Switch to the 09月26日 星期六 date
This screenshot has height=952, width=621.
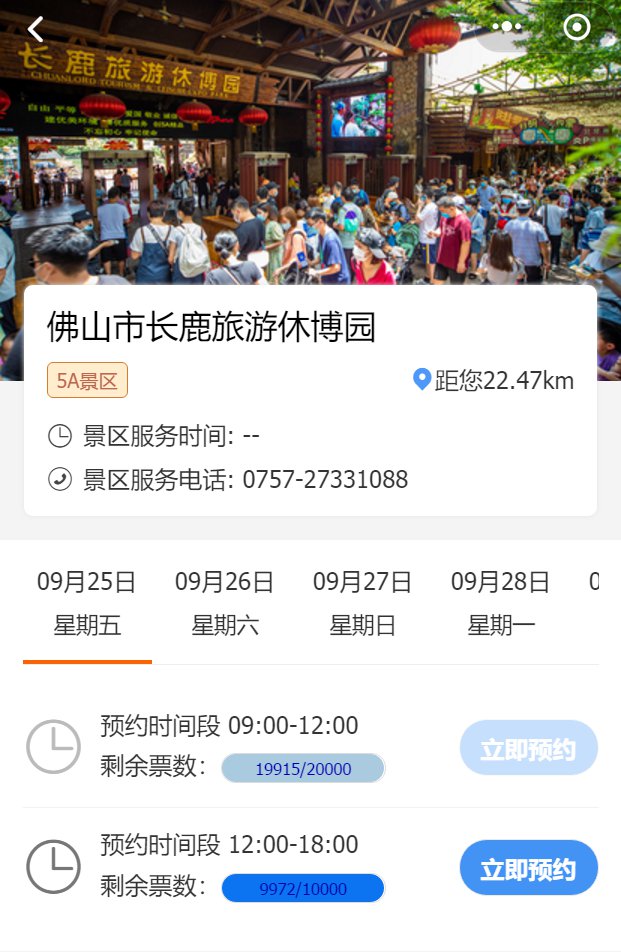[x=225, y=604]
